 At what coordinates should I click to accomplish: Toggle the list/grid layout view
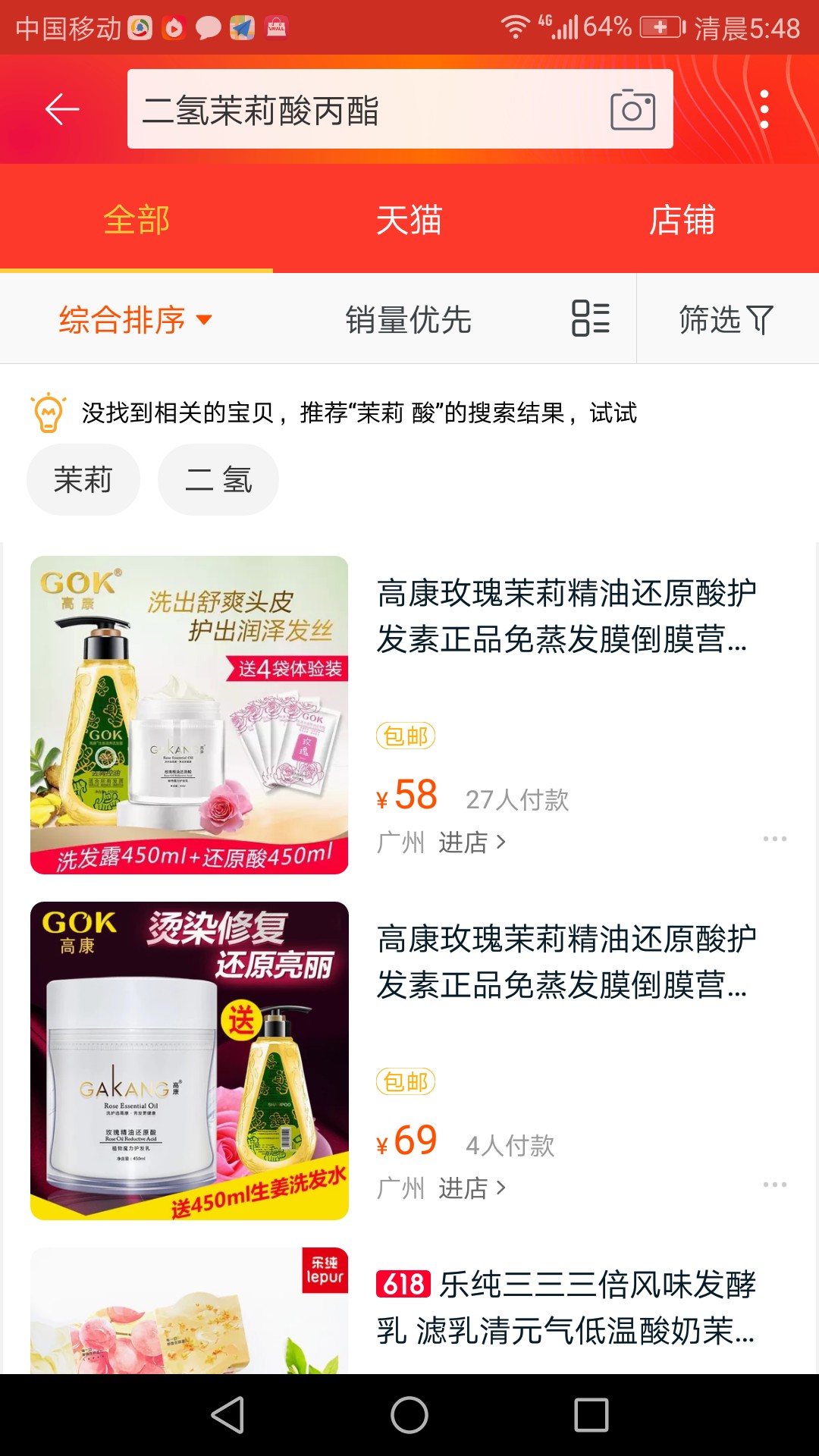[x=590, y=318]
